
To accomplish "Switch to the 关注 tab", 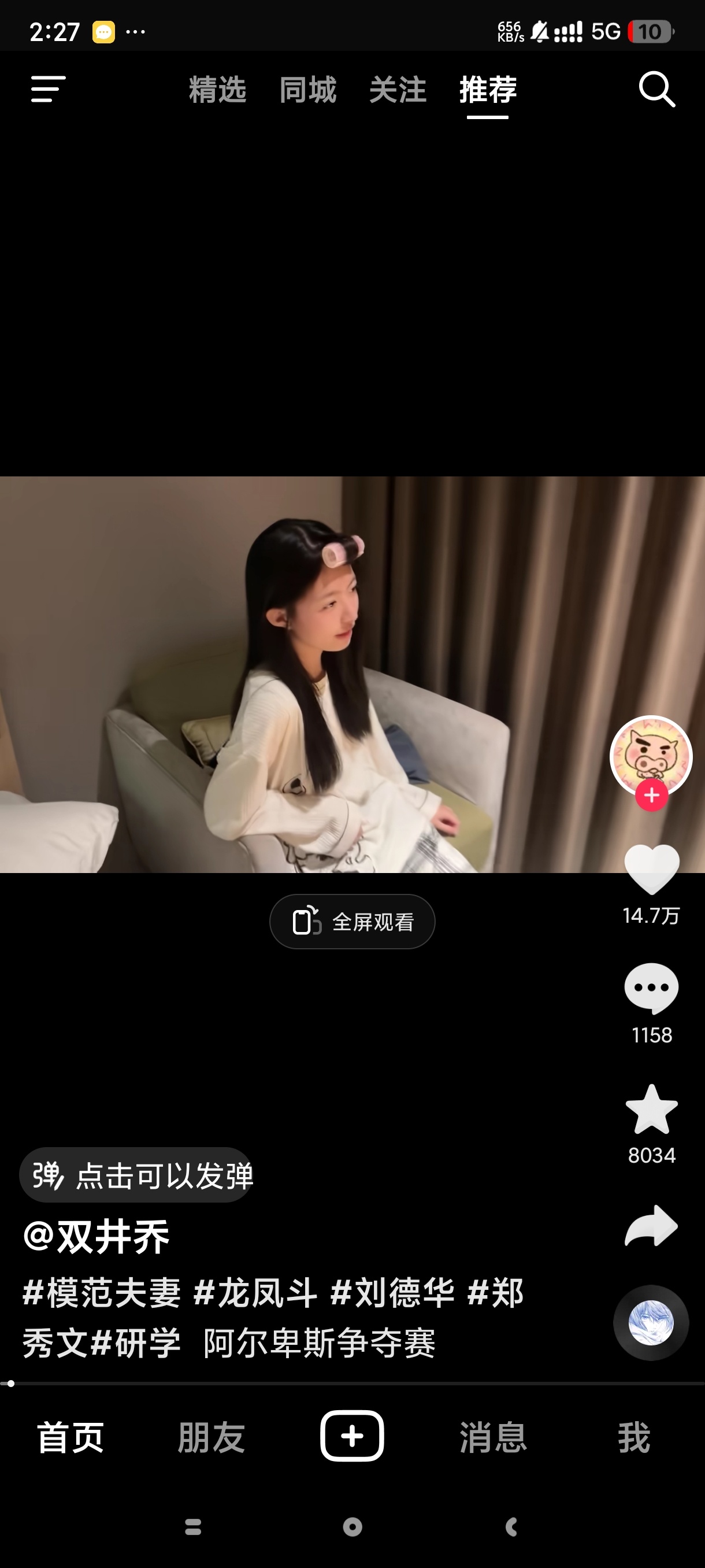I will 398,90.
